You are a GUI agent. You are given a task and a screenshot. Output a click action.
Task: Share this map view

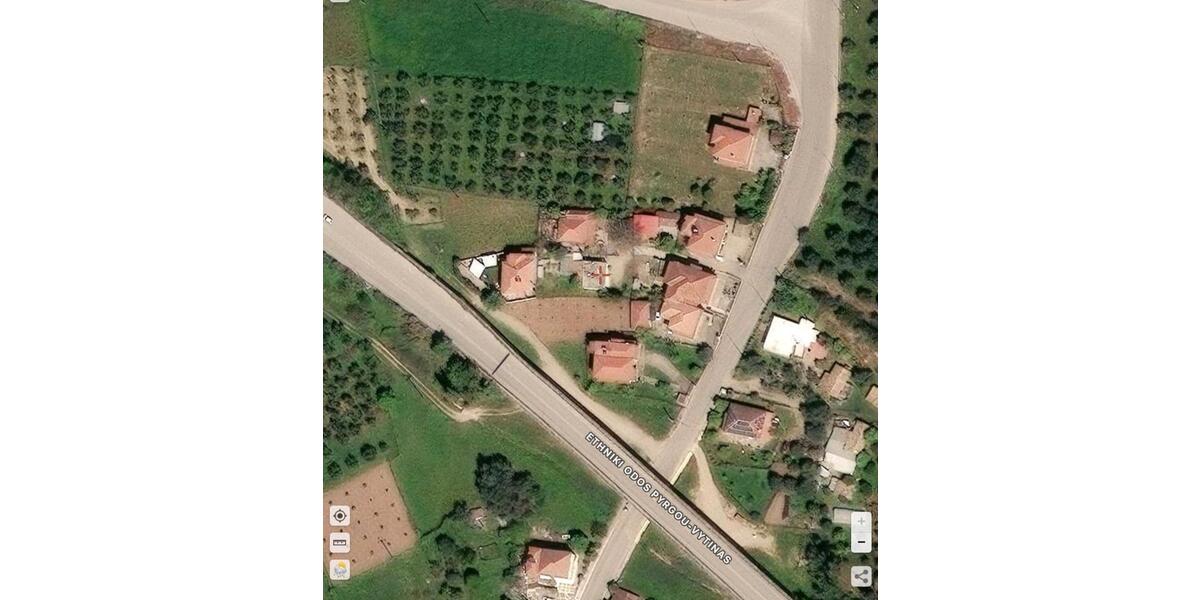coord(861,576)
